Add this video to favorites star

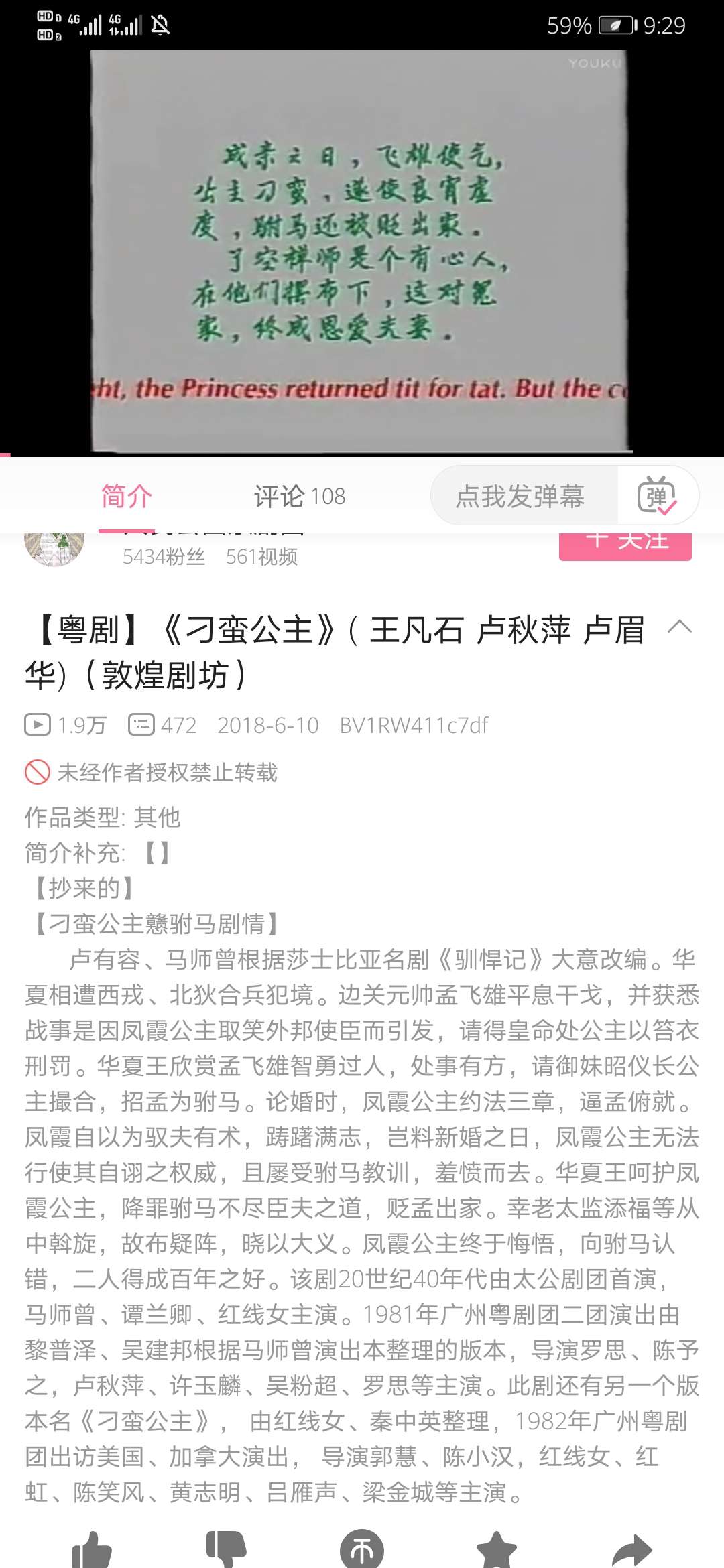point(497,1551)
